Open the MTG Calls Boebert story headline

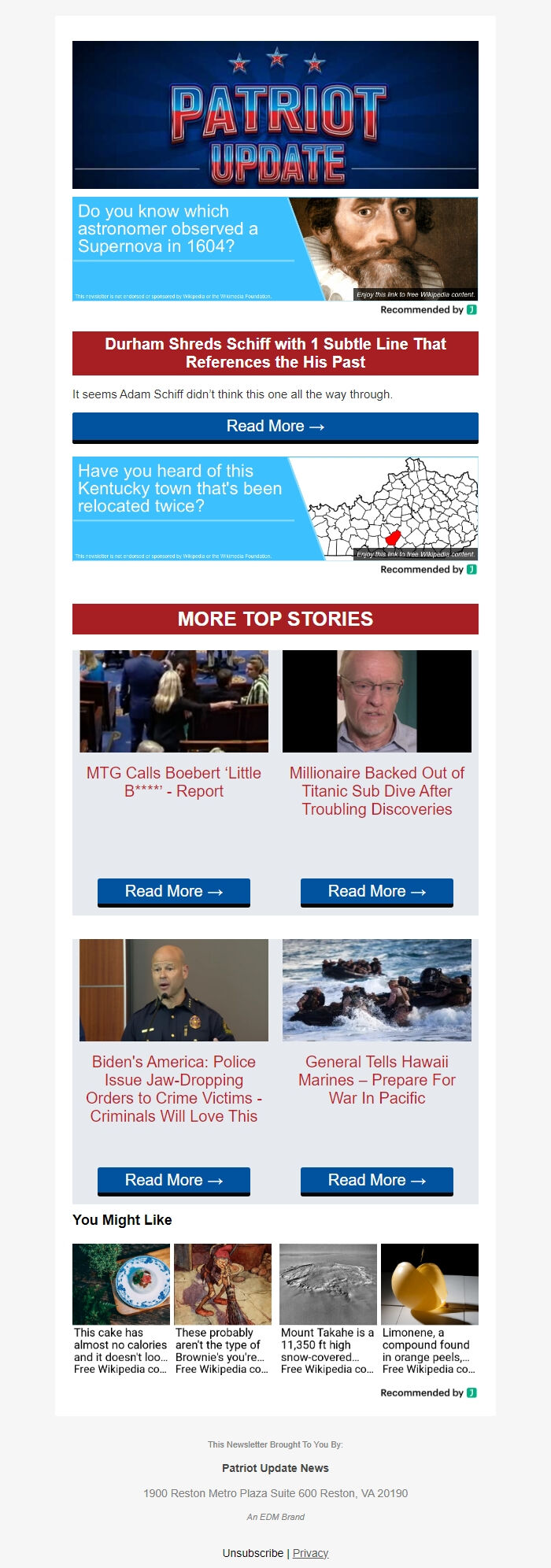coord(173,782)
